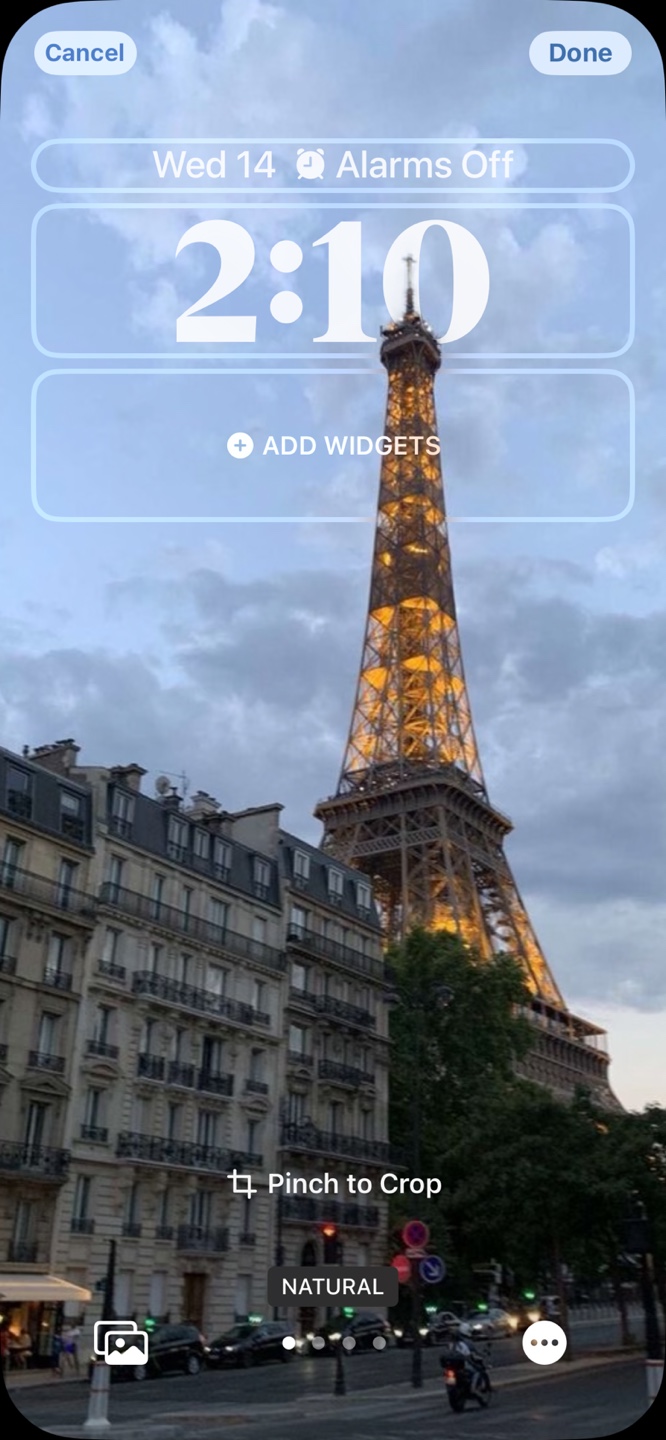Image resolution: width=666 pixels, height=1440 pixels.
Task: Cancel the lock screen editing
Action: [85, 53]
